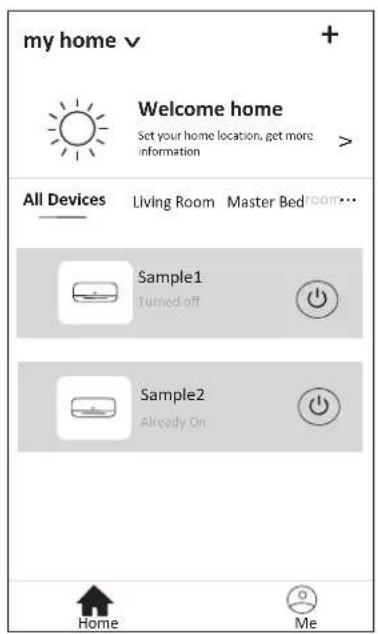378x634 pixels.
Task: Open the my home dropdown
Action: [82, 41]
